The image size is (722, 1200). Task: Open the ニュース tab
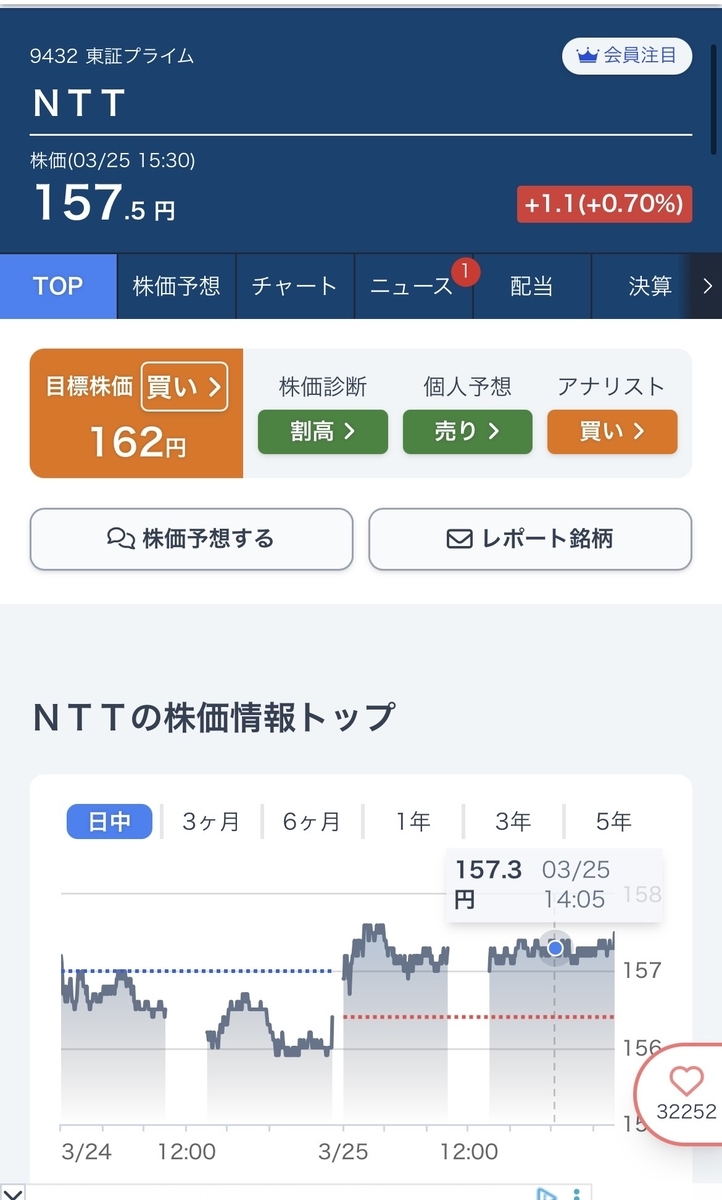[x=413, y=286]
